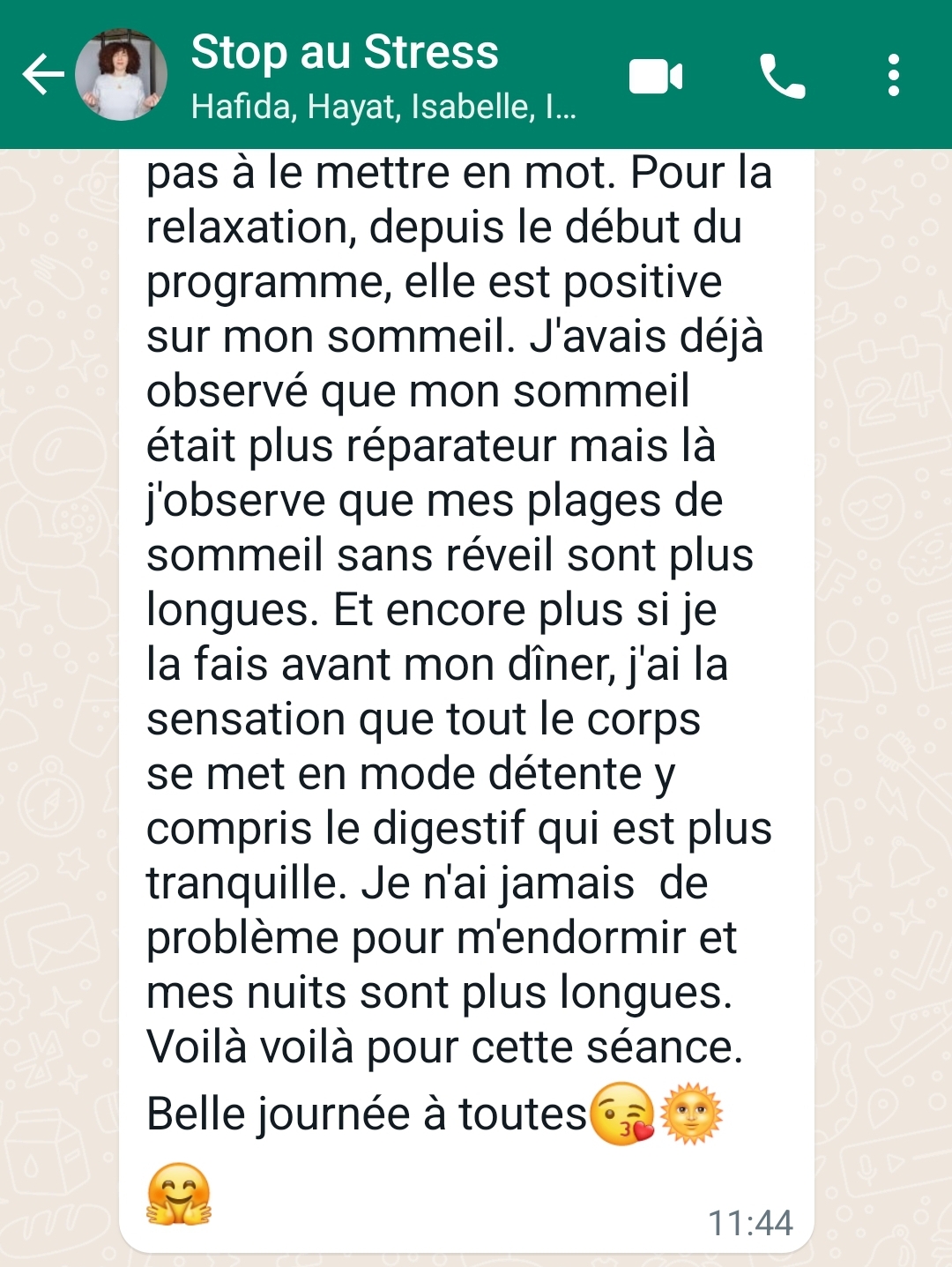
Task: Start a group voice call
Action: 782,77
